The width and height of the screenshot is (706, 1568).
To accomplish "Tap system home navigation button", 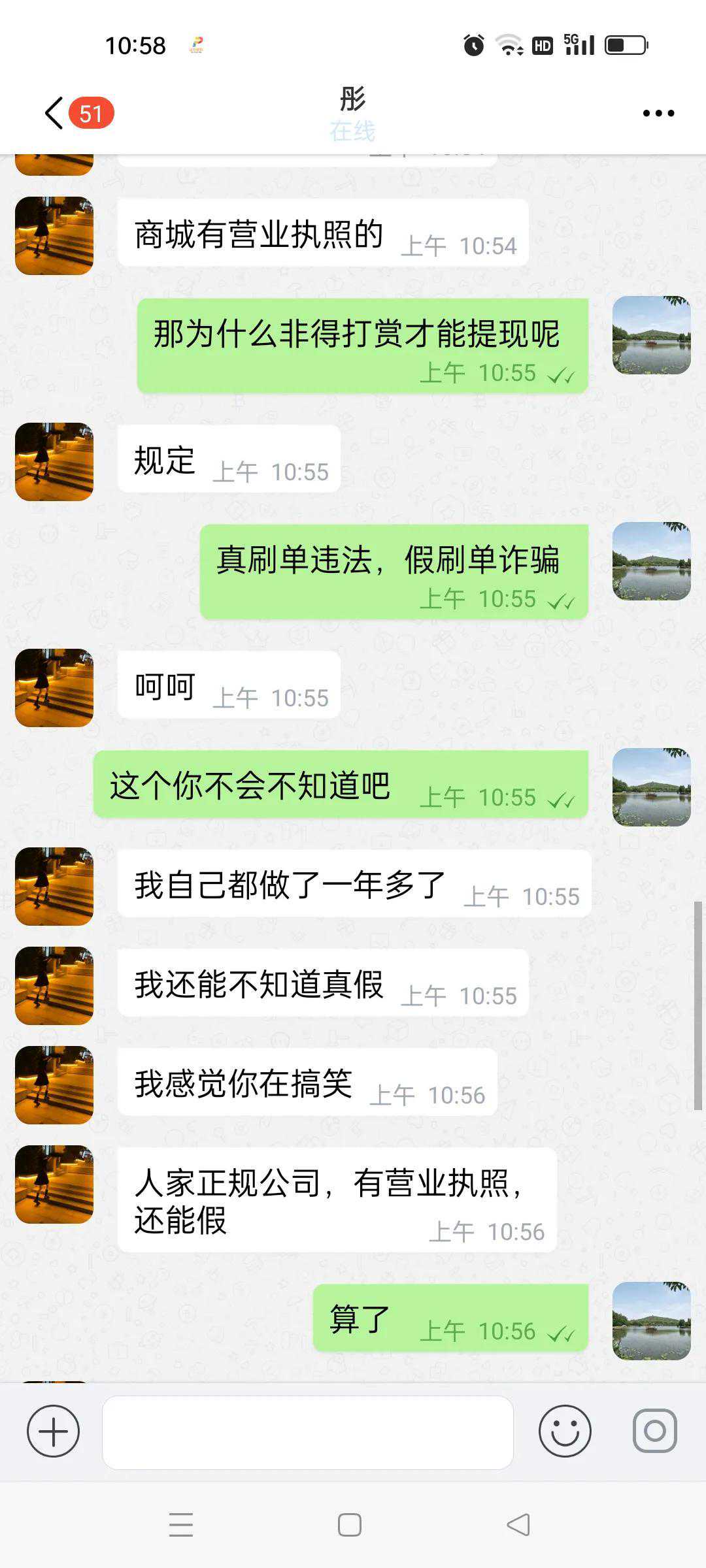I will pyautogui.click(x=350, y=1525).
